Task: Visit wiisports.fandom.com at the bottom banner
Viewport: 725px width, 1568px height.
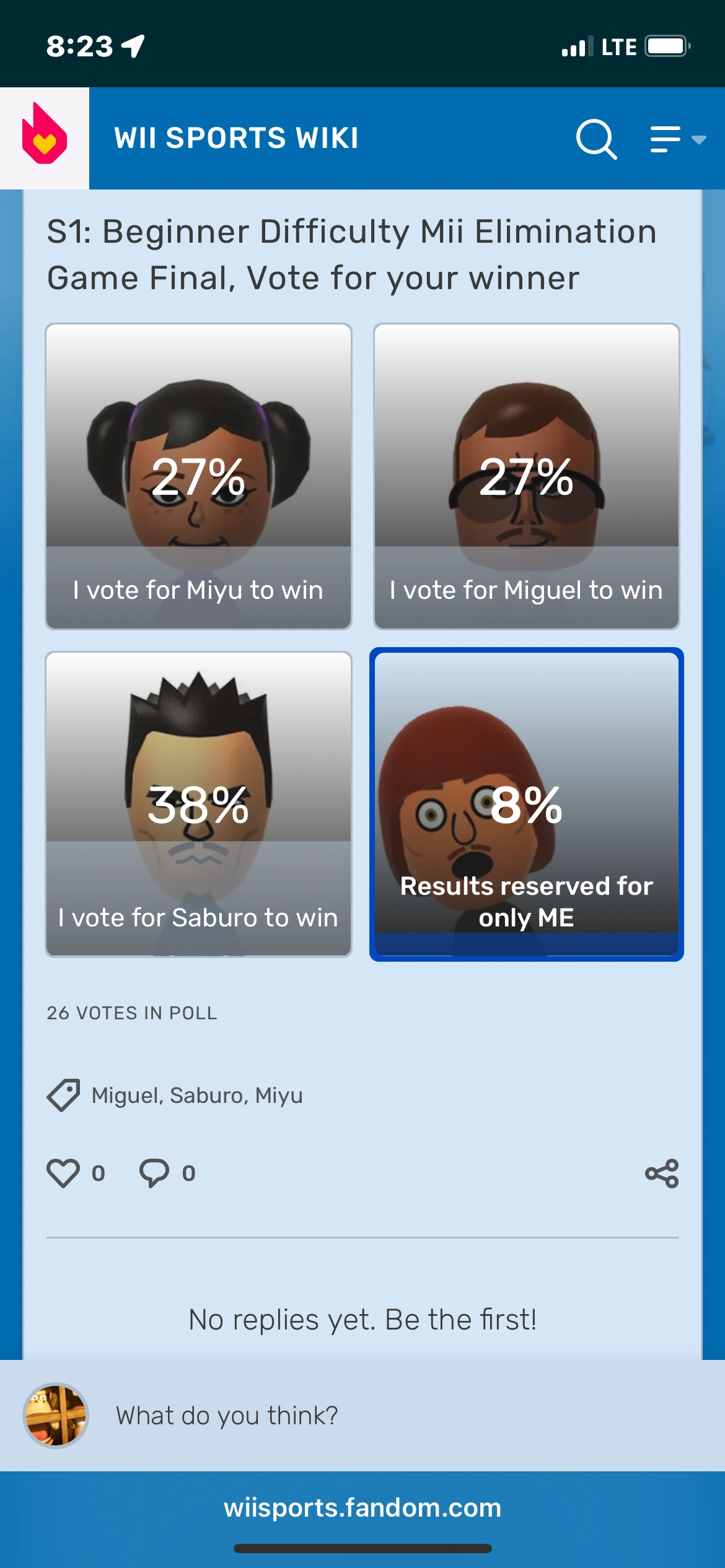Action: pyautogui.click(x=362, y=1507)
